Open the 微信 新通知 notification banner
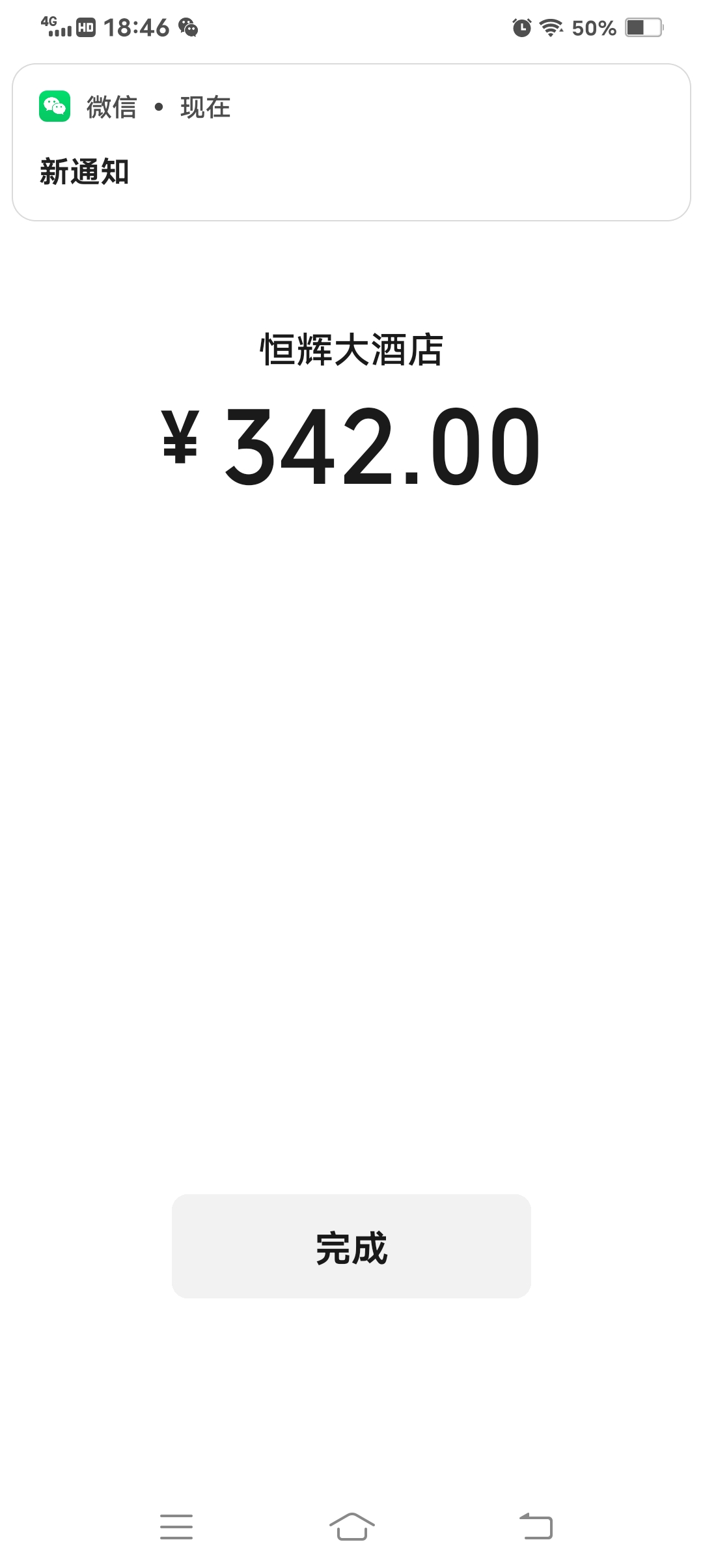 [351, 143]
